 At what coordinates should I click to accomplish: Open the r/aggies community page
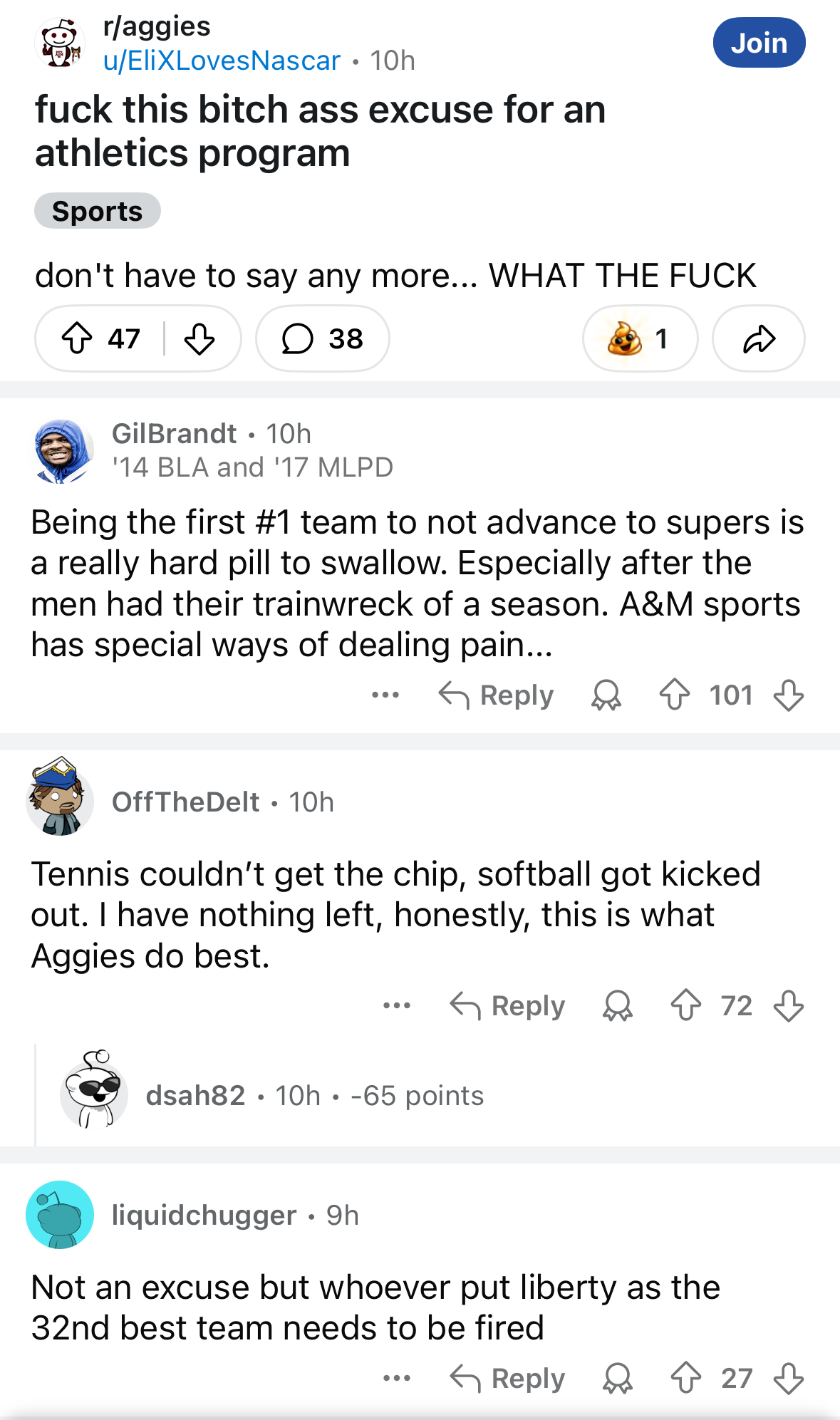(x=157, y=26)
